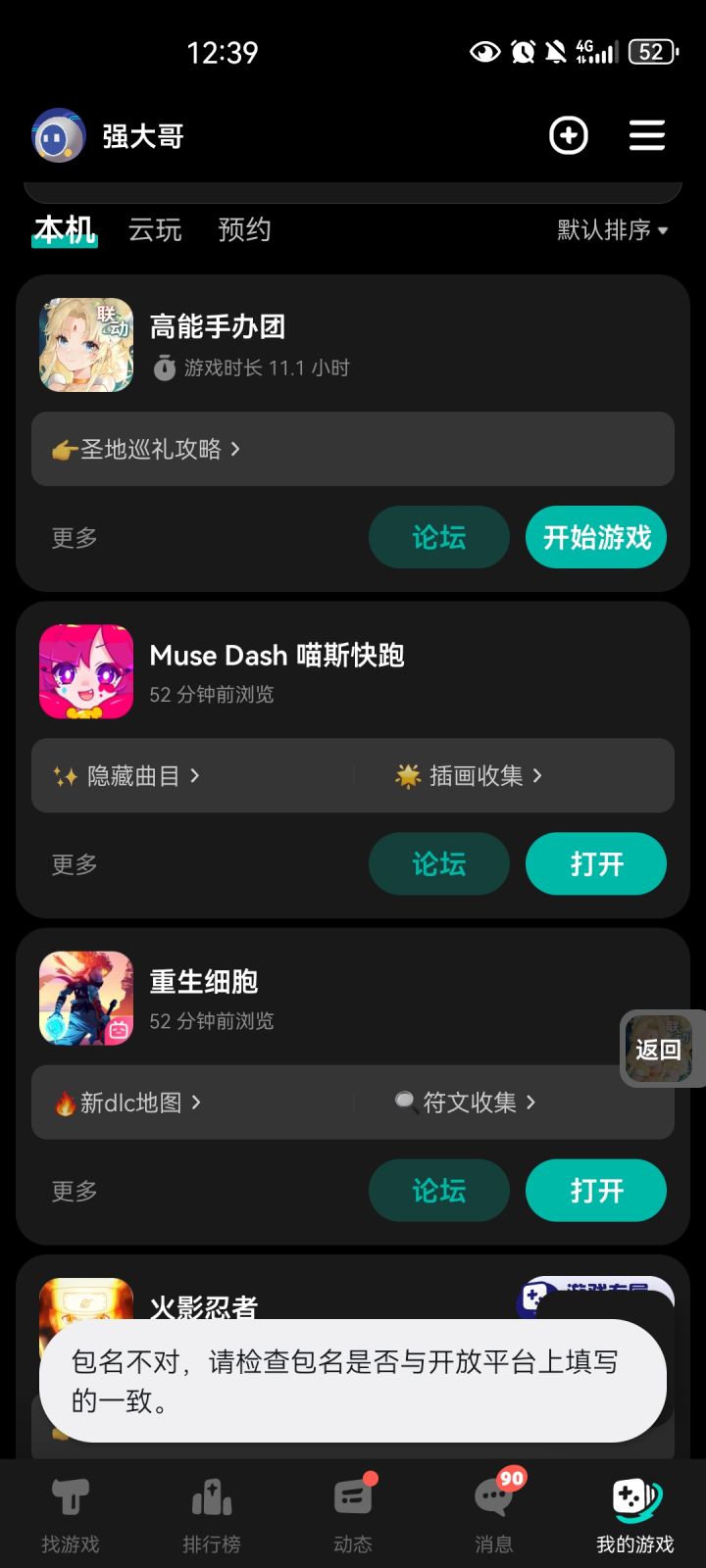Select the 排行榜 ranking icon
The width and height of the screenshot is (706, 1568).
(211, 1509)
